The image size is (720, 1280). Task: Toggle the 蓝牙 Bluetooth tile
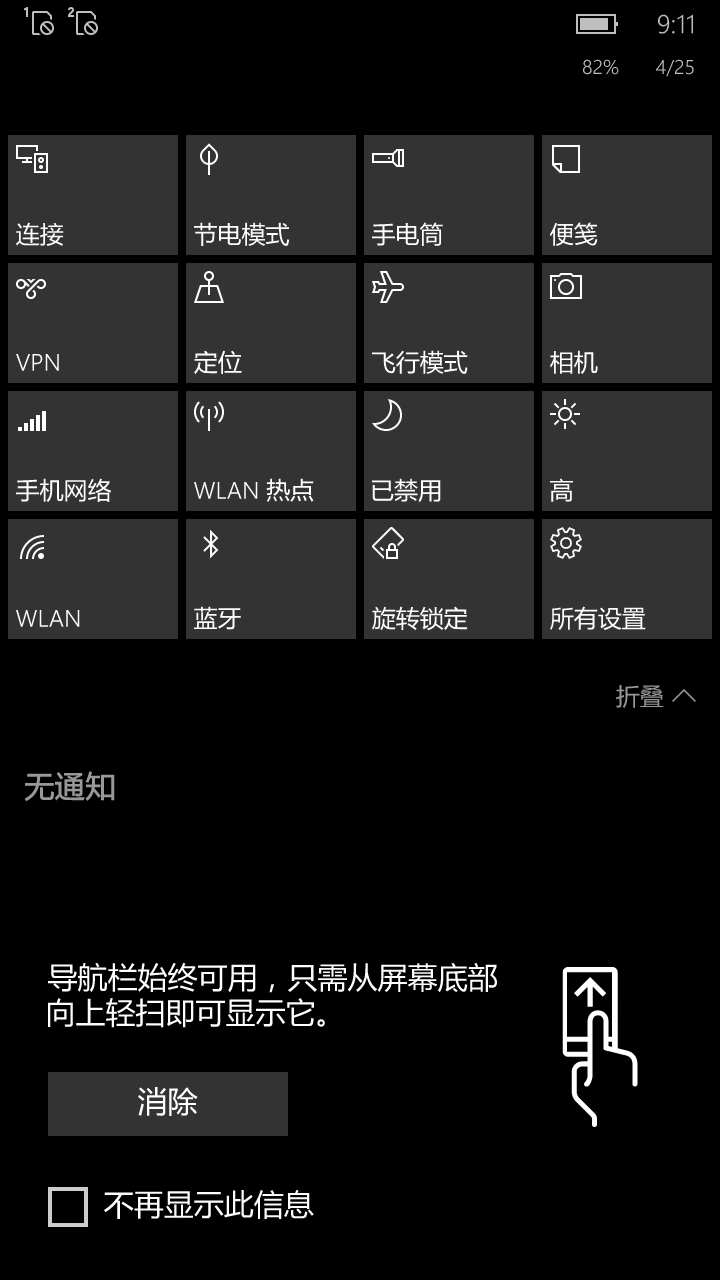tap(271, 579)
